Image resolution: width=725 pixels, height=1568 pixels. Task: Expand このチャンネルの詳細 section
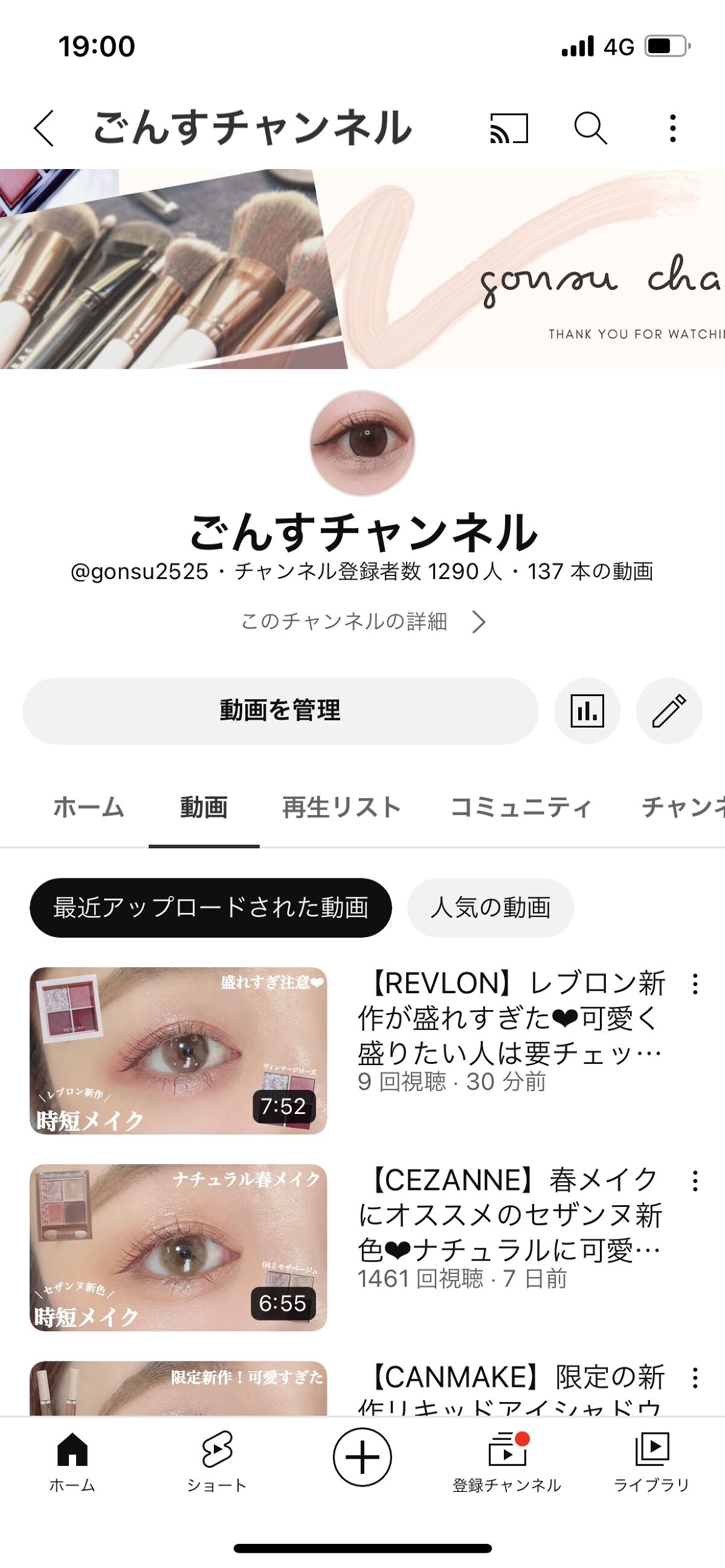362,621
